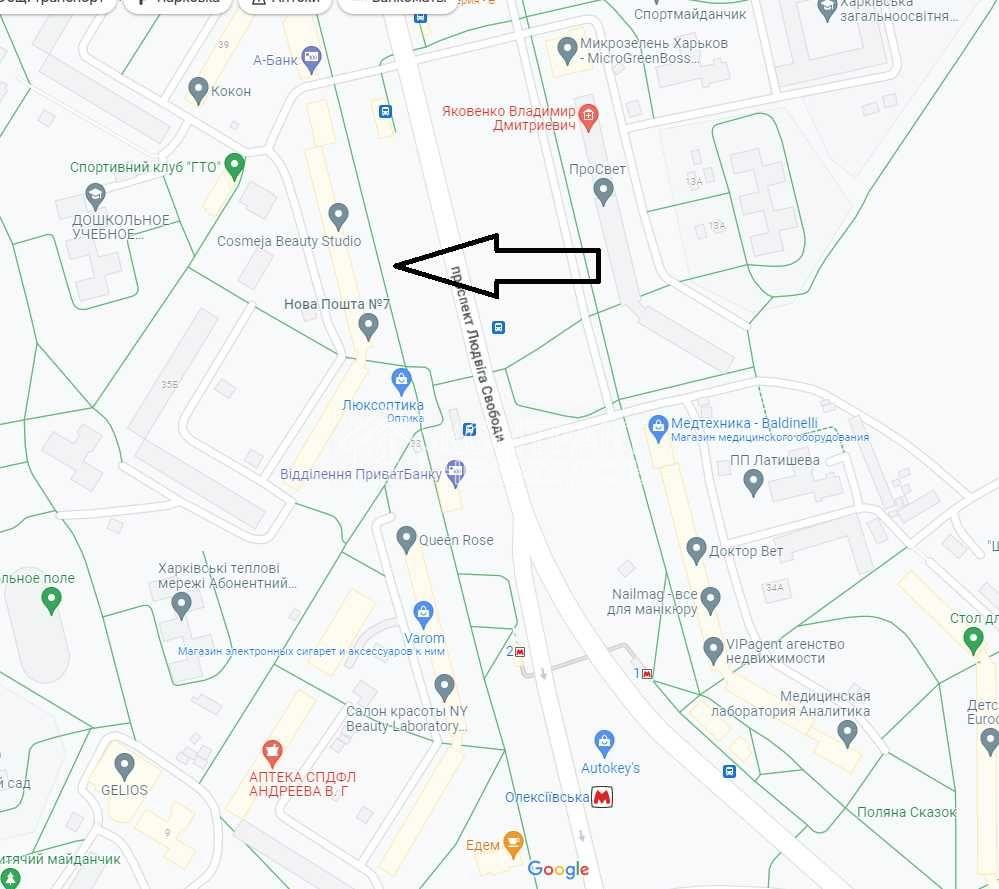Screen dimensions: 999x889
Task: Tap the Кокон place pin
Action: (199, 90)
